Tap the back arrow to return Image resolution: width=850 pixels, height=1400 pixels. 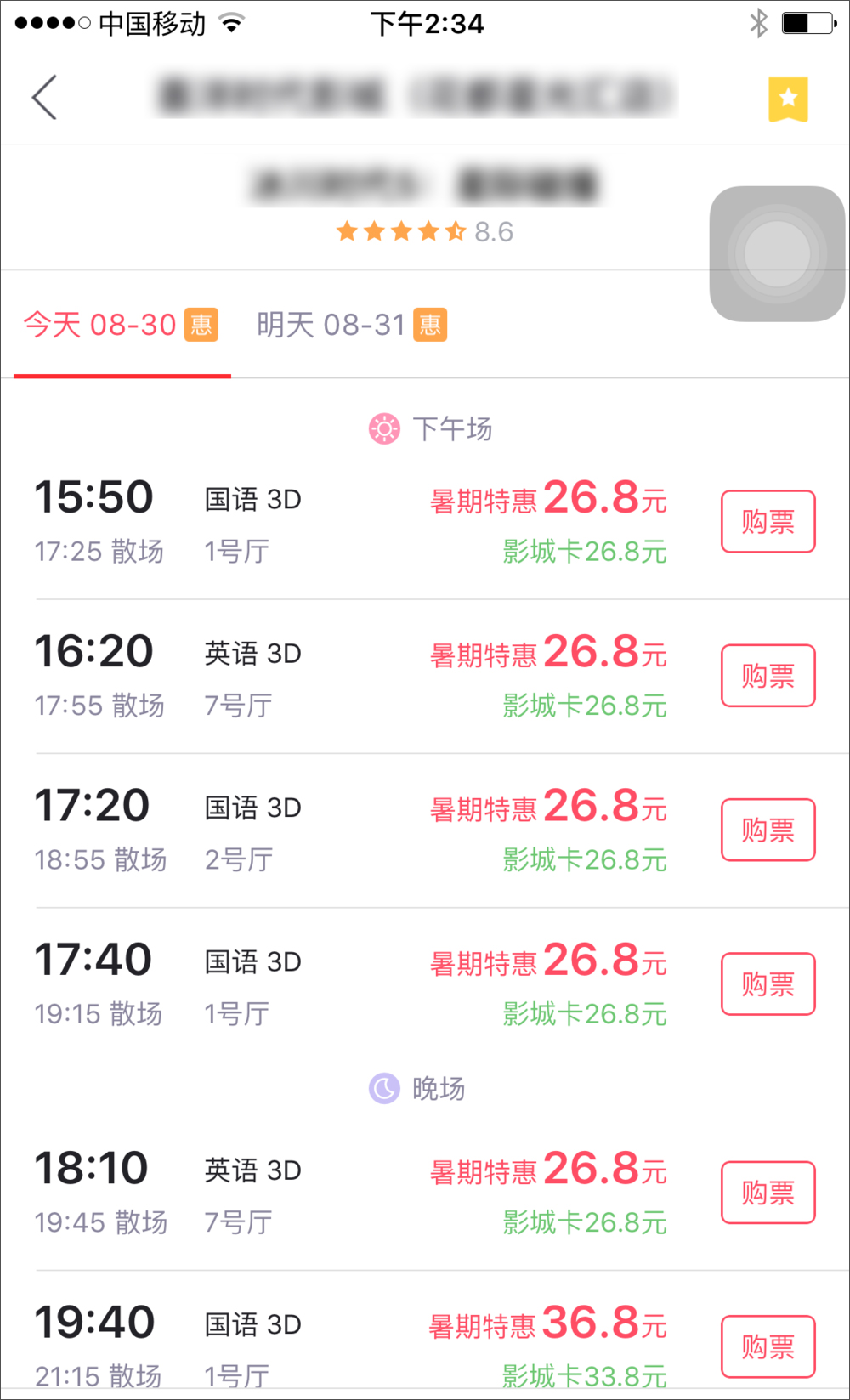tap(44, 97)
